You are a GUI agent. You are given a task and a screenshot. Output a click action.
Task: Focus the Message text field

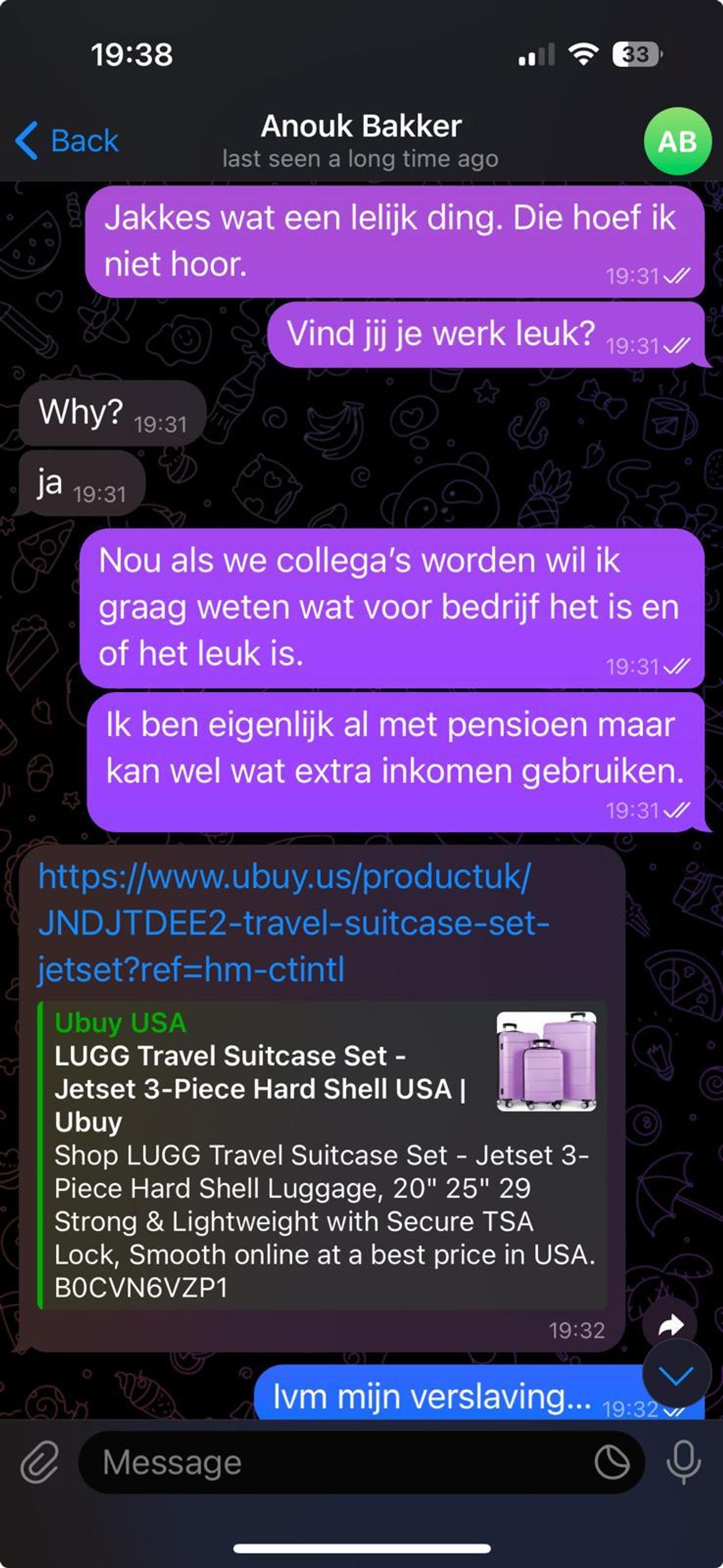pyautogui.click(x=341, y=1462)
